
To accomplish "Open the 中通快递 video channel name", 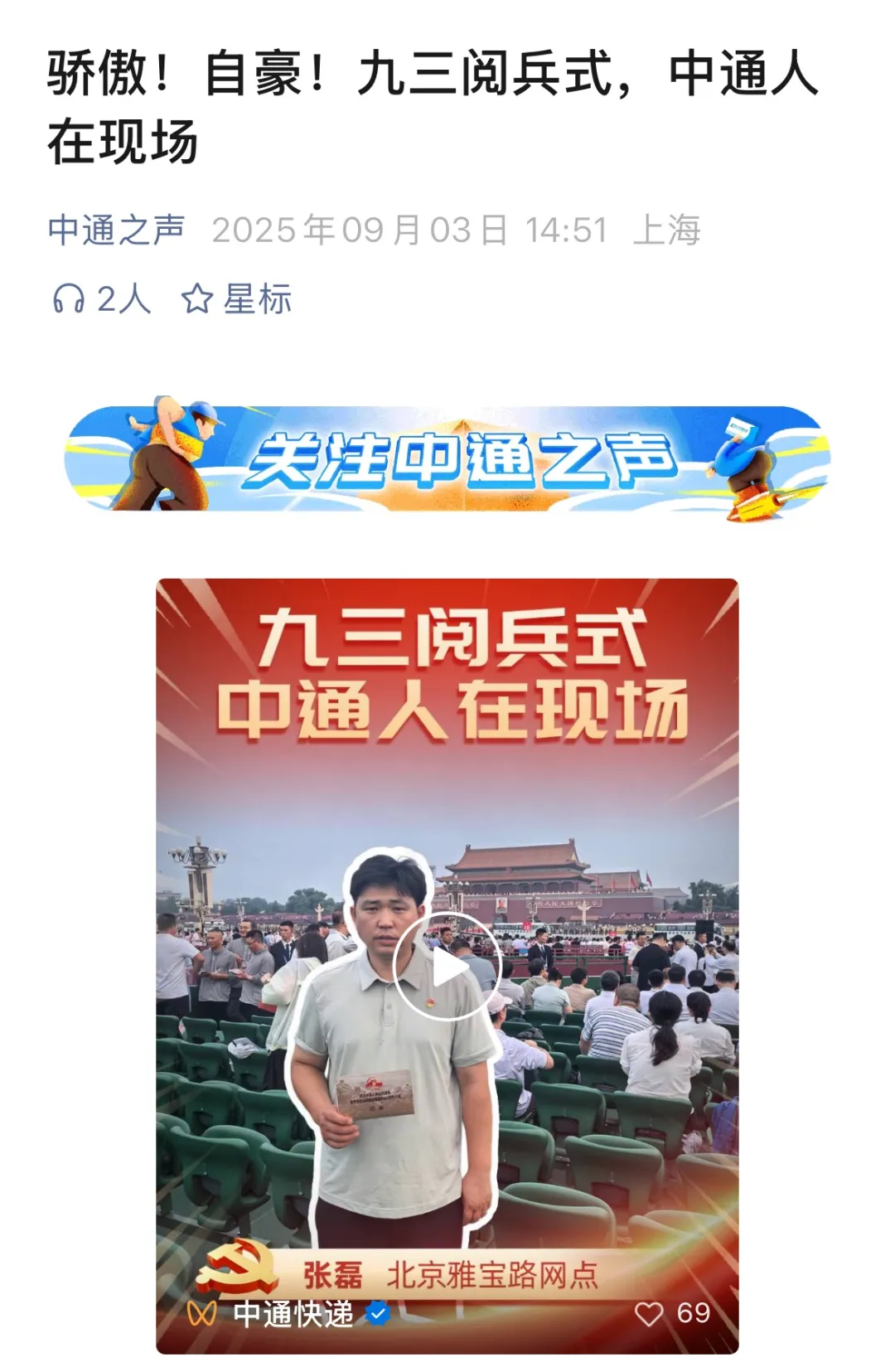I will [293, 1314].
